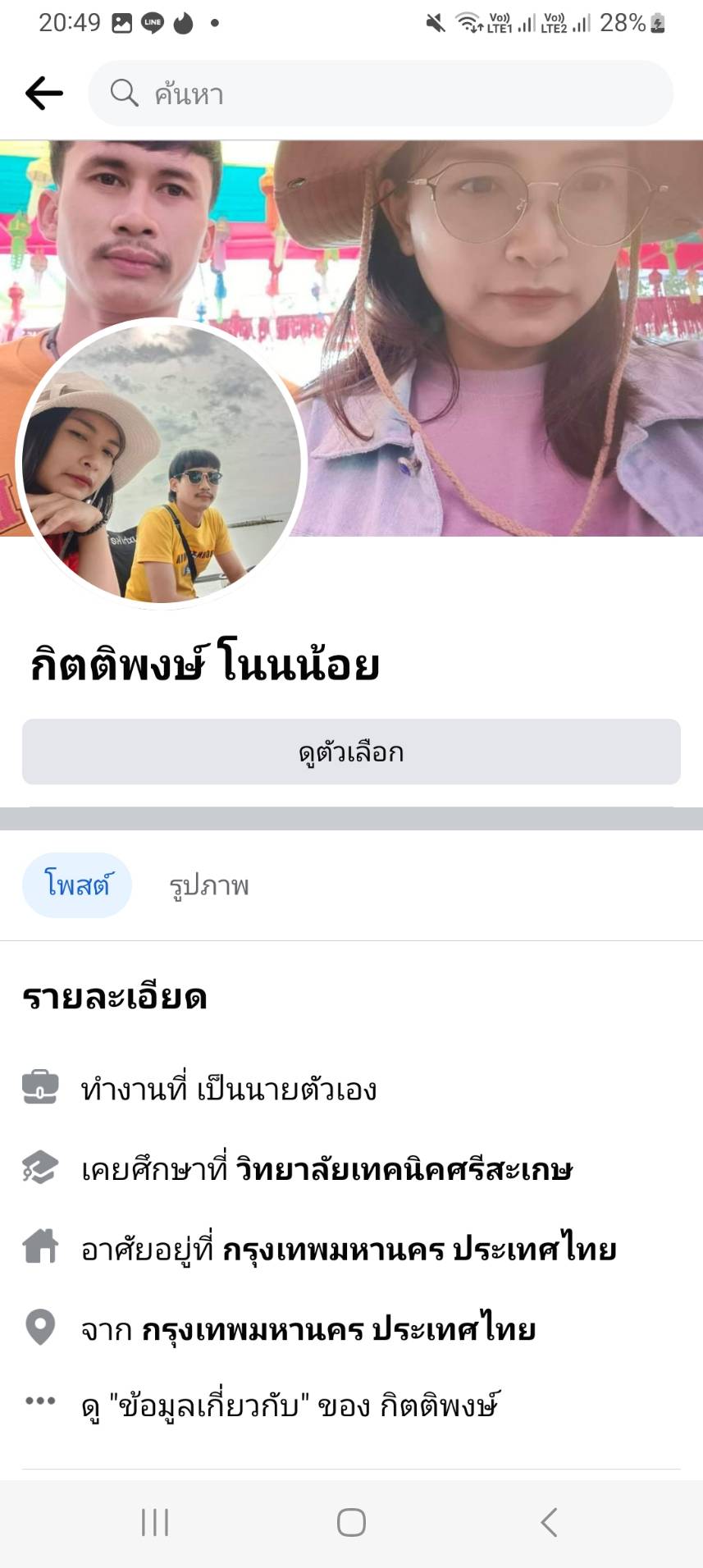
Task: Open ดู "ข้อมูลเกี่ยวกับ" ของ กิตติพงษ์
Action: pyautogui.click(x=290, y=1406)
